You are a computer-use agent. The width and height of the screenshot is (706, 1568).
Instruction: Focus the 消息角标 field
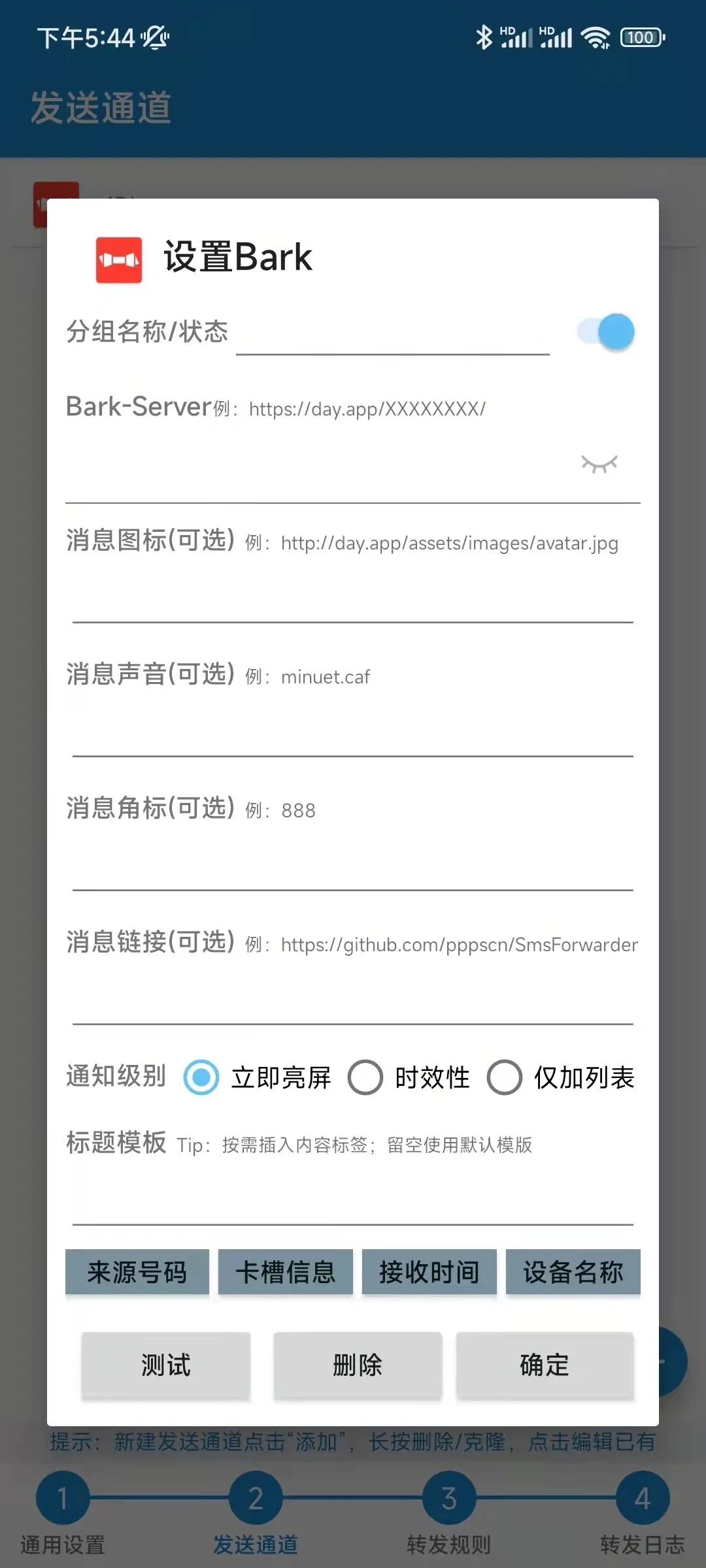pos(353,859)
